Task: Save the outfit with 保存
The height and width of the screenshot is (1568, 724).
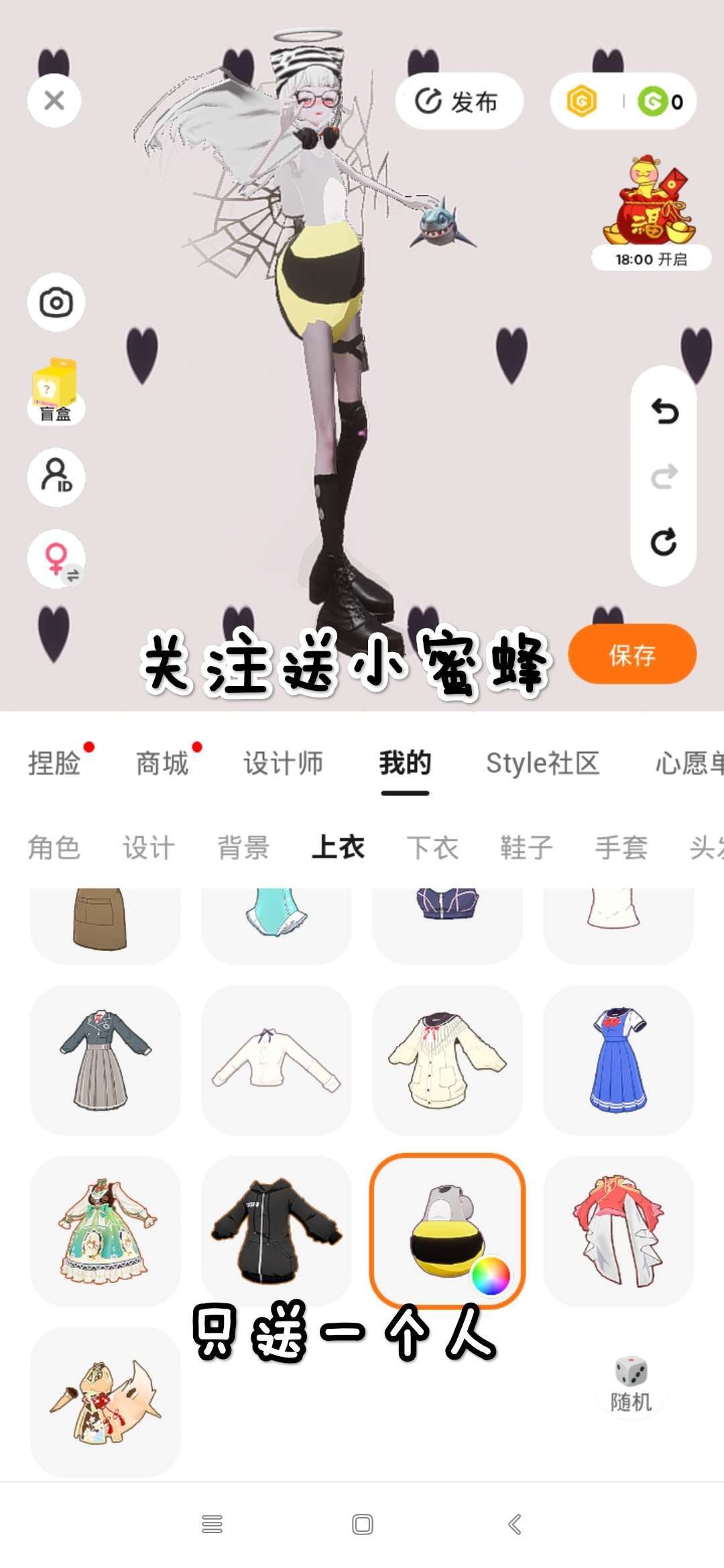Action: [632, 654]
